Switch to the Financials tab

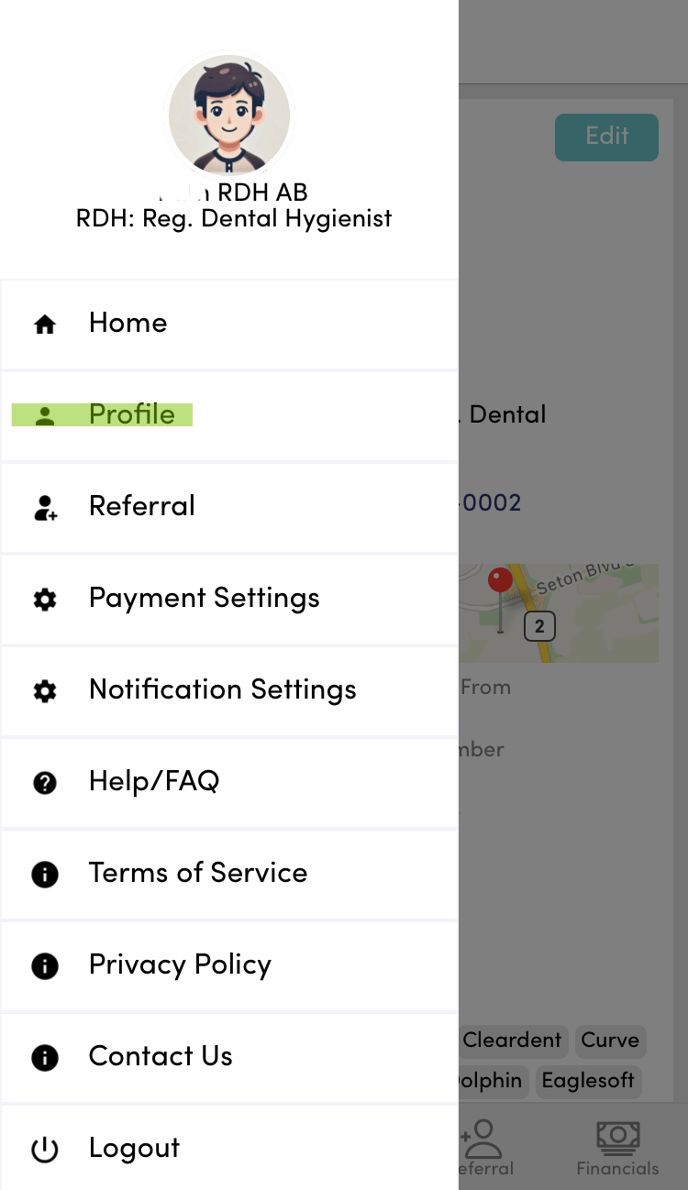coord(617,1148)
